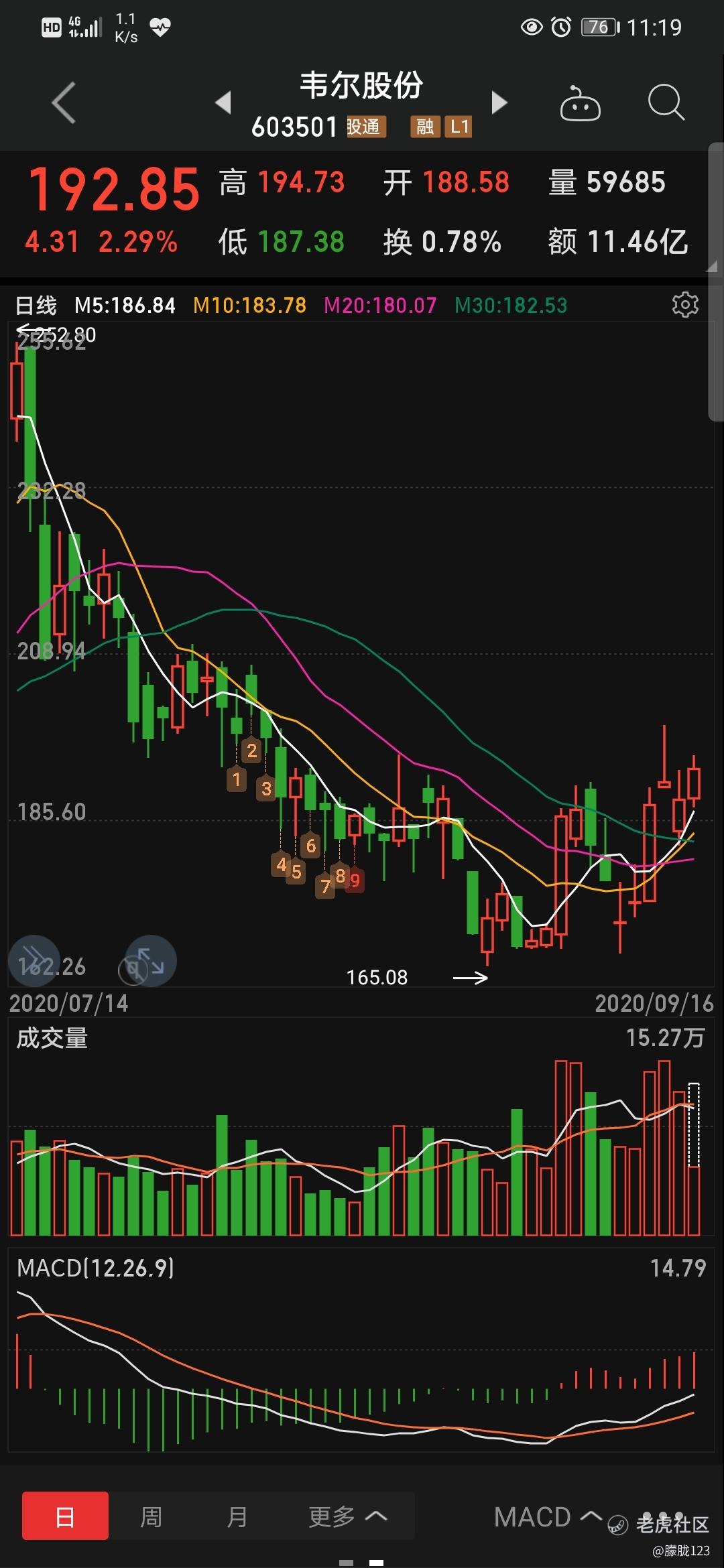Image resolution: width=724 pixels, height=1568 pixels.
Task: Expand the 更多 chart period options
Action: (347, 1516)
